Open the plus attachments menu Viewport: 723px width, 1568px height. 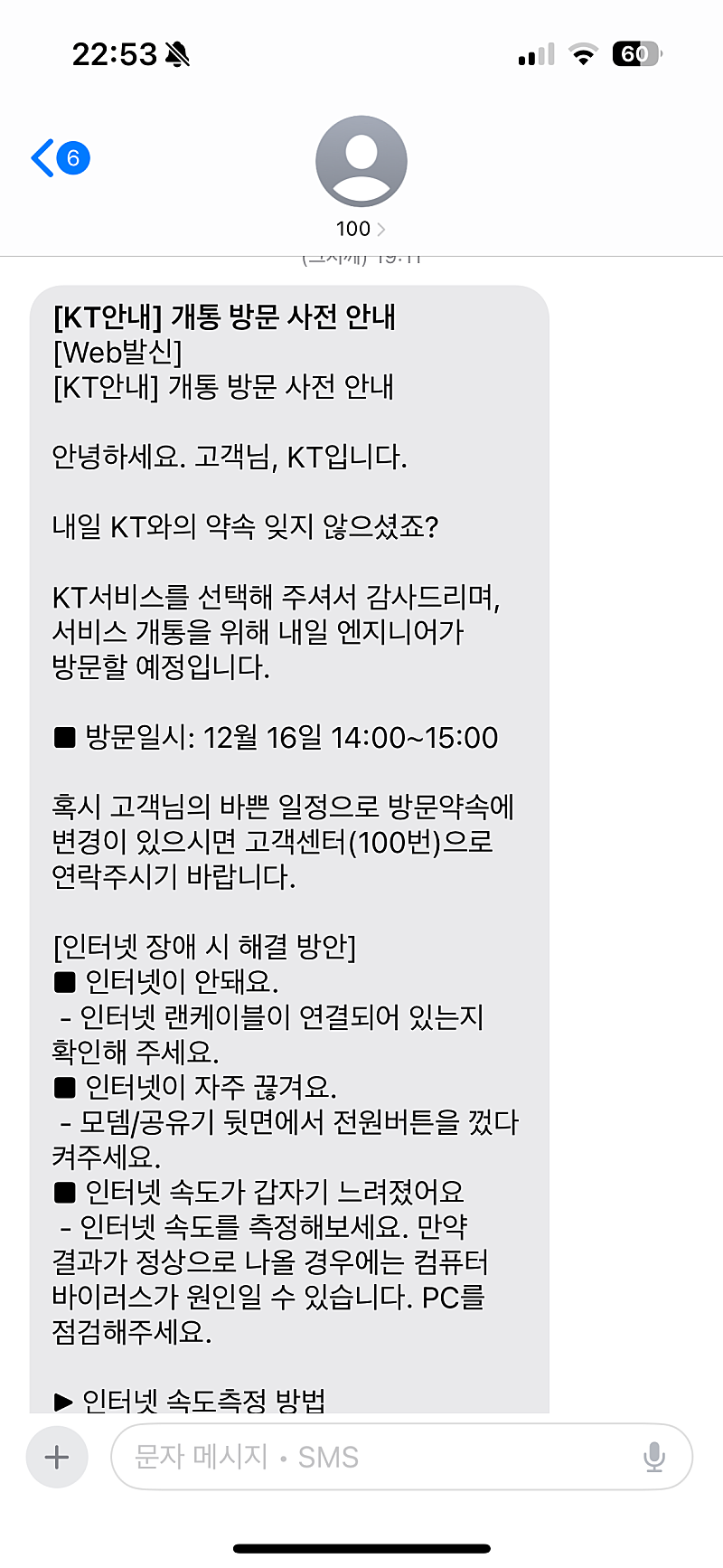coord(56,1457)
